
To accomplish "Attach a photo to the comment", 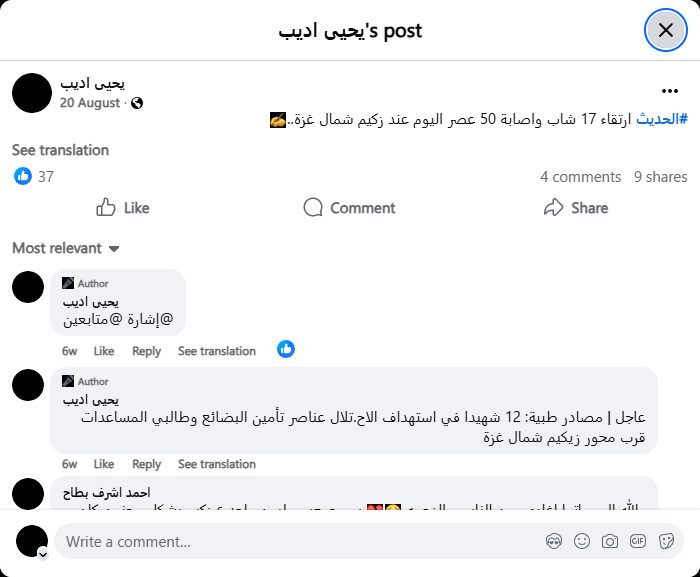I will (610, 542).
